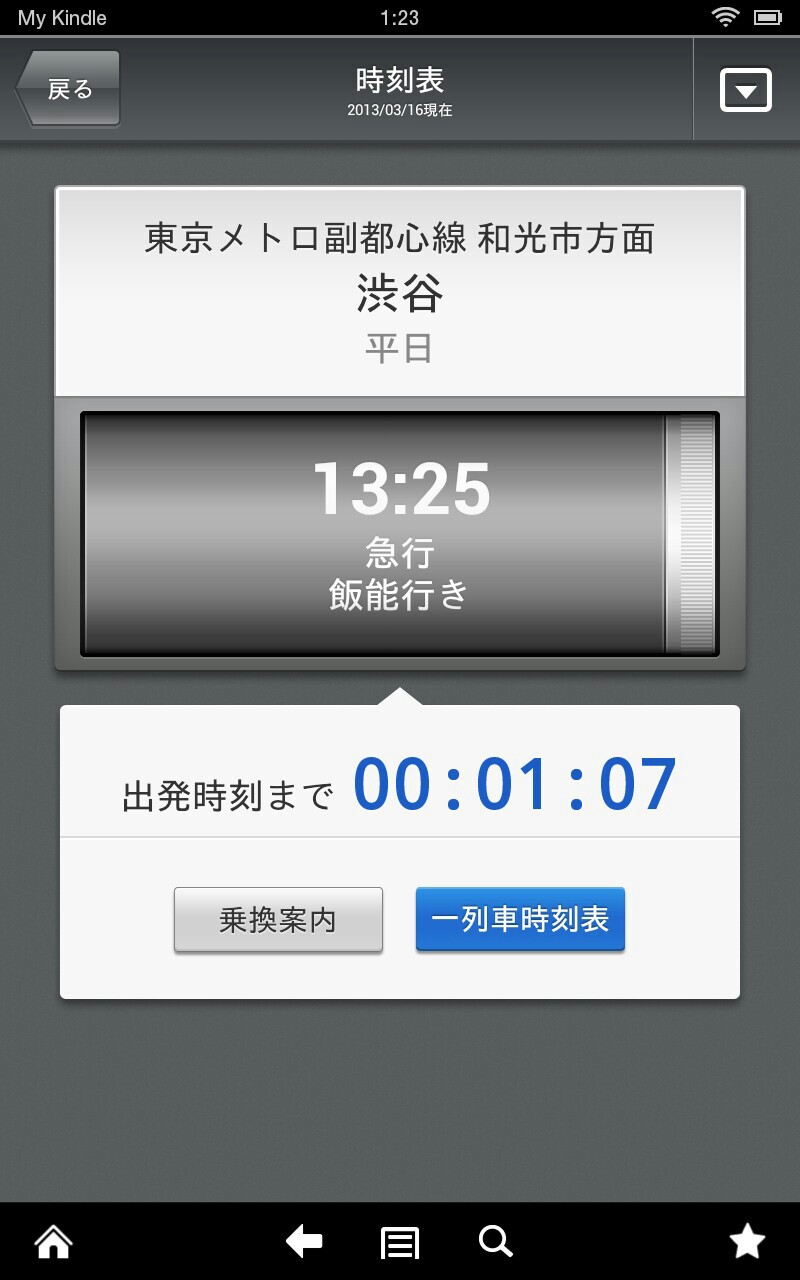The image size is (800, 1280).
Task: Open the bottom bar menu icon
Action: coord(400,1243)
